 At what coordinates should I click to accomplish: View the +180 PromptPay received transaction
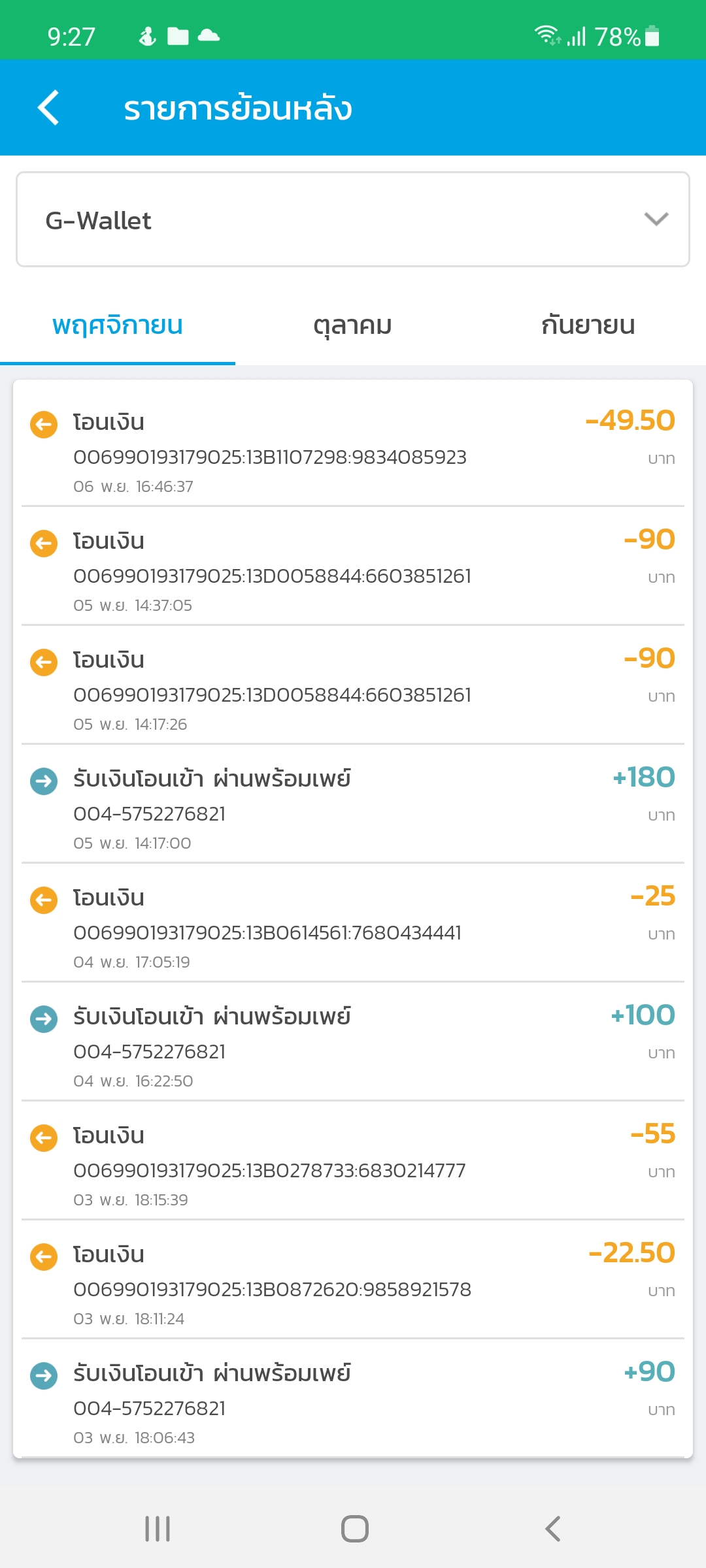[353, 804]
